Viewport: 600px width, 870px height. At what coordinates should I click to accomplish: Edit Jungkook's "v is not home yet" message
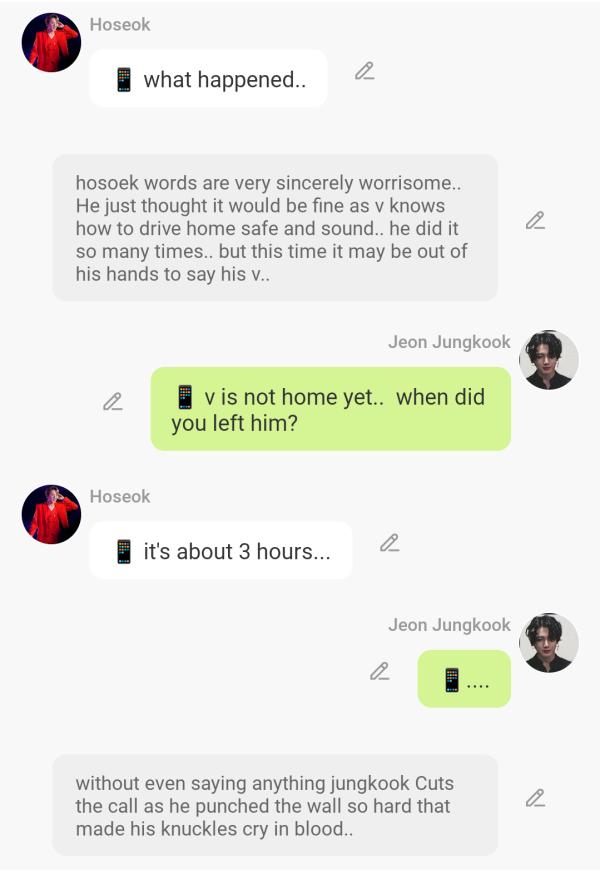click(x=113, y=402)
